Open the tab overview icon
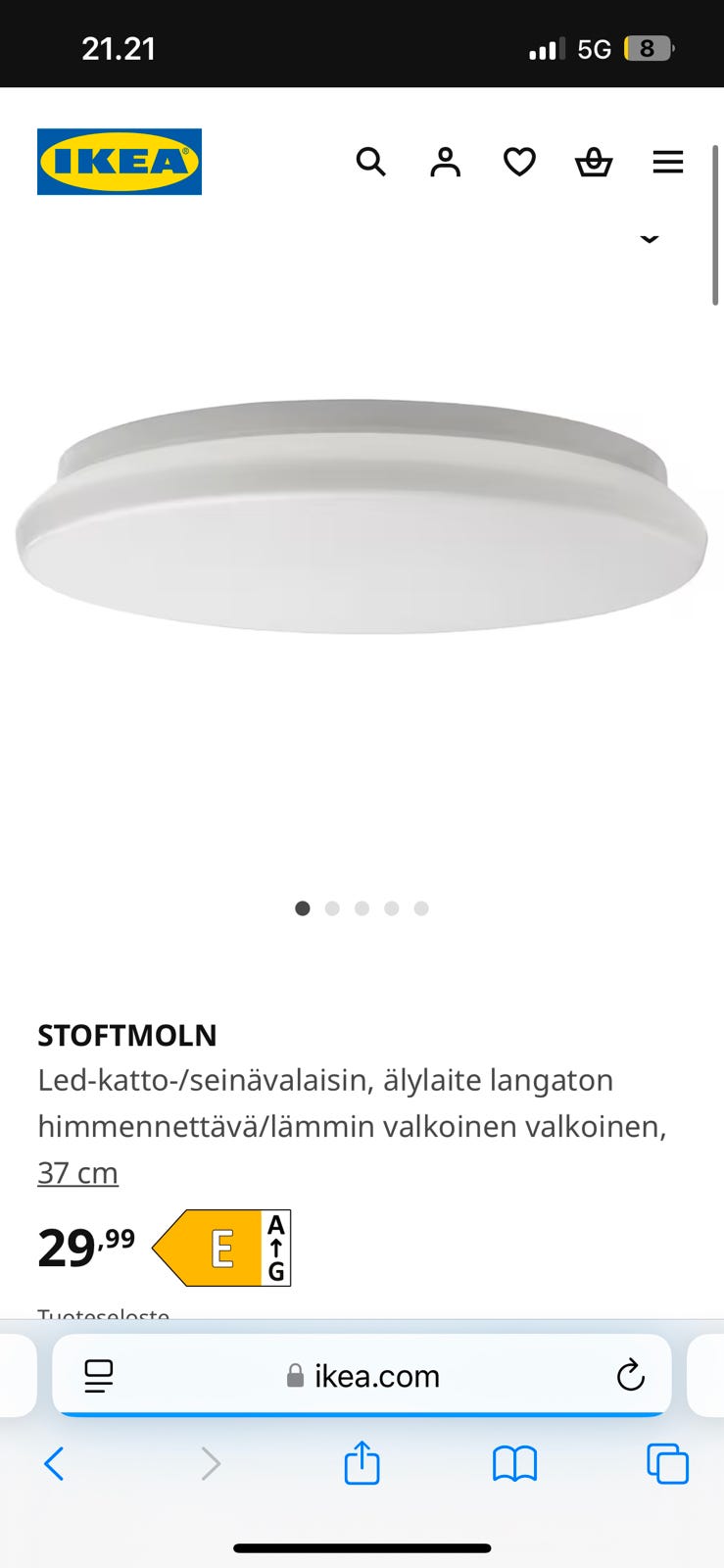This screenshot has width=724, height=1568. 667,1464
